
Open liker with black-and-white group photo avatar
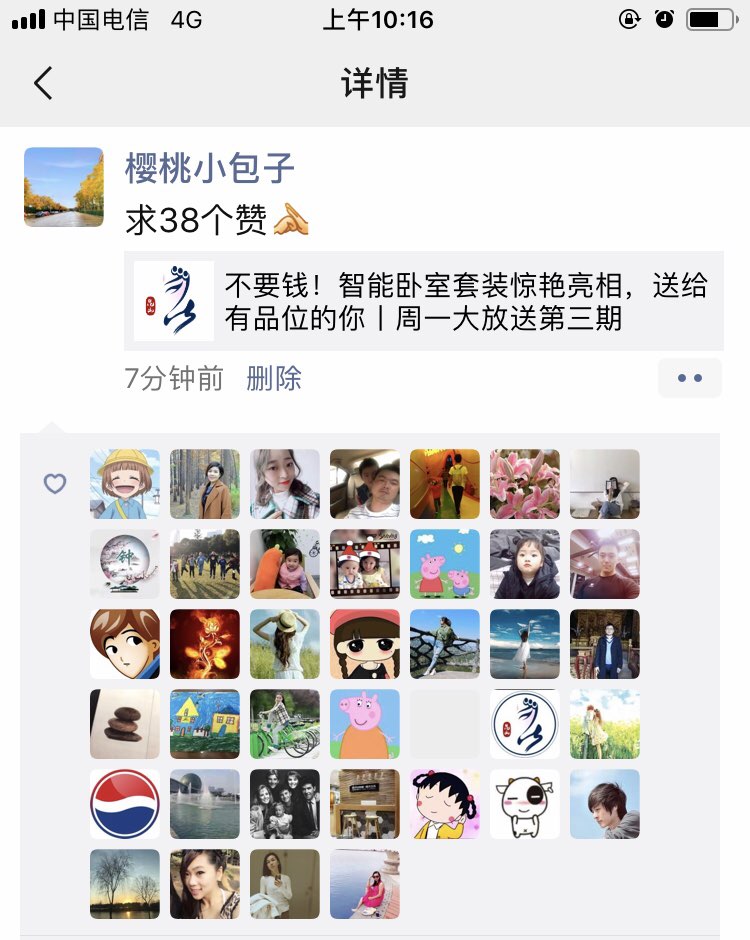coord(285,804)
